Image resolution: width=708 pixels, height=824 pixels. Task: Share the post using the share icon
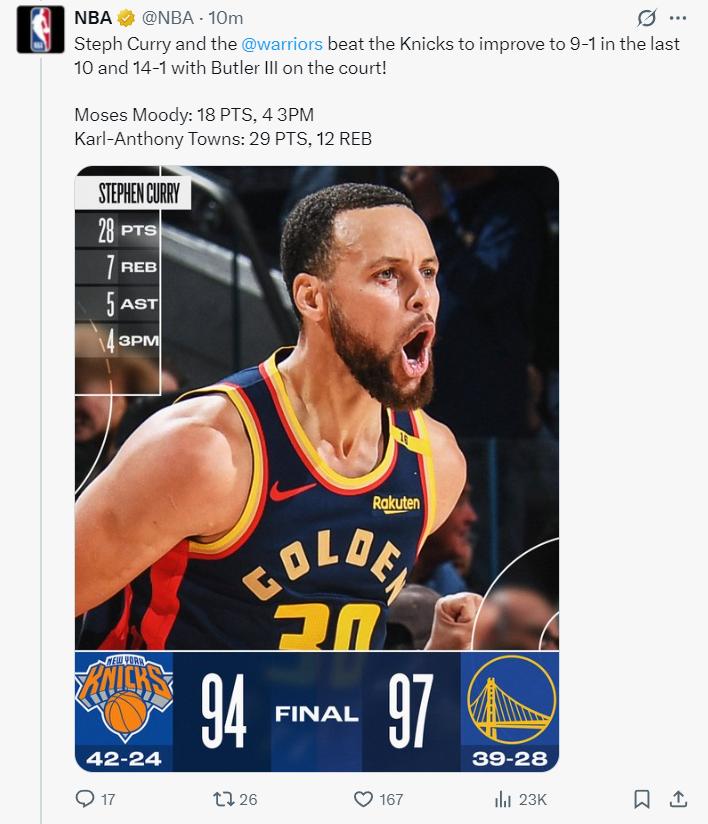coord(678,798)
